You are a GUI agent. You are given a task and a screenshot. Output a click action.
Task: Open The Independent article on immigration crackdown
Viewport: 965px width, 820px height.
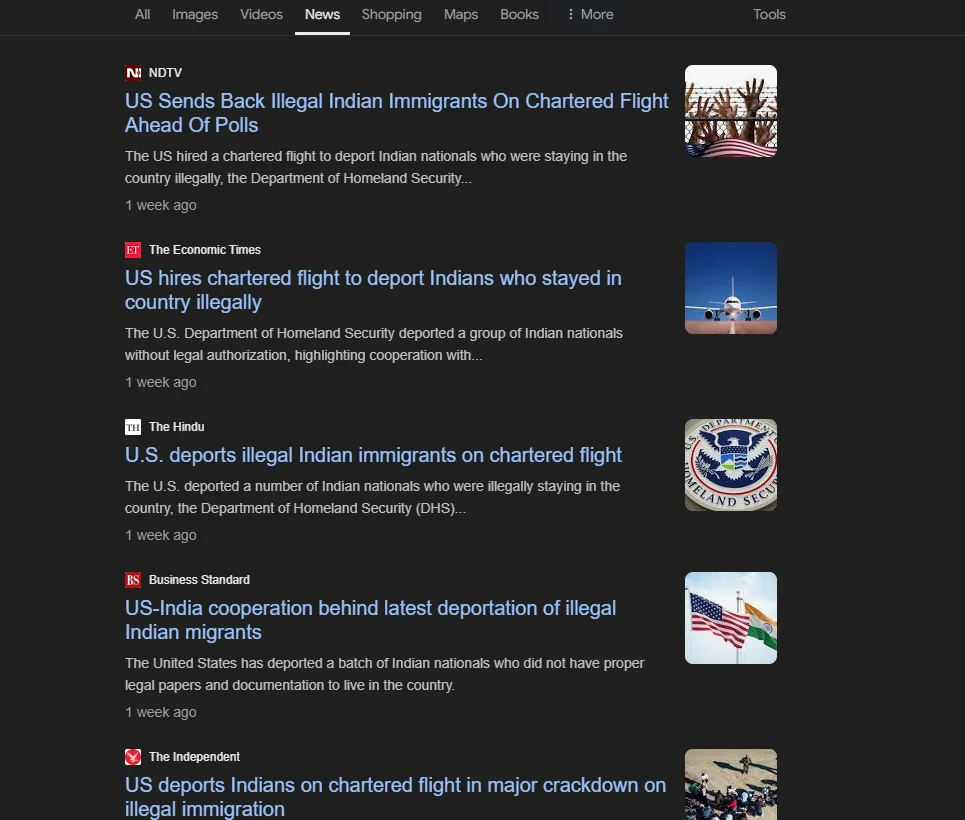pos(395,797)
